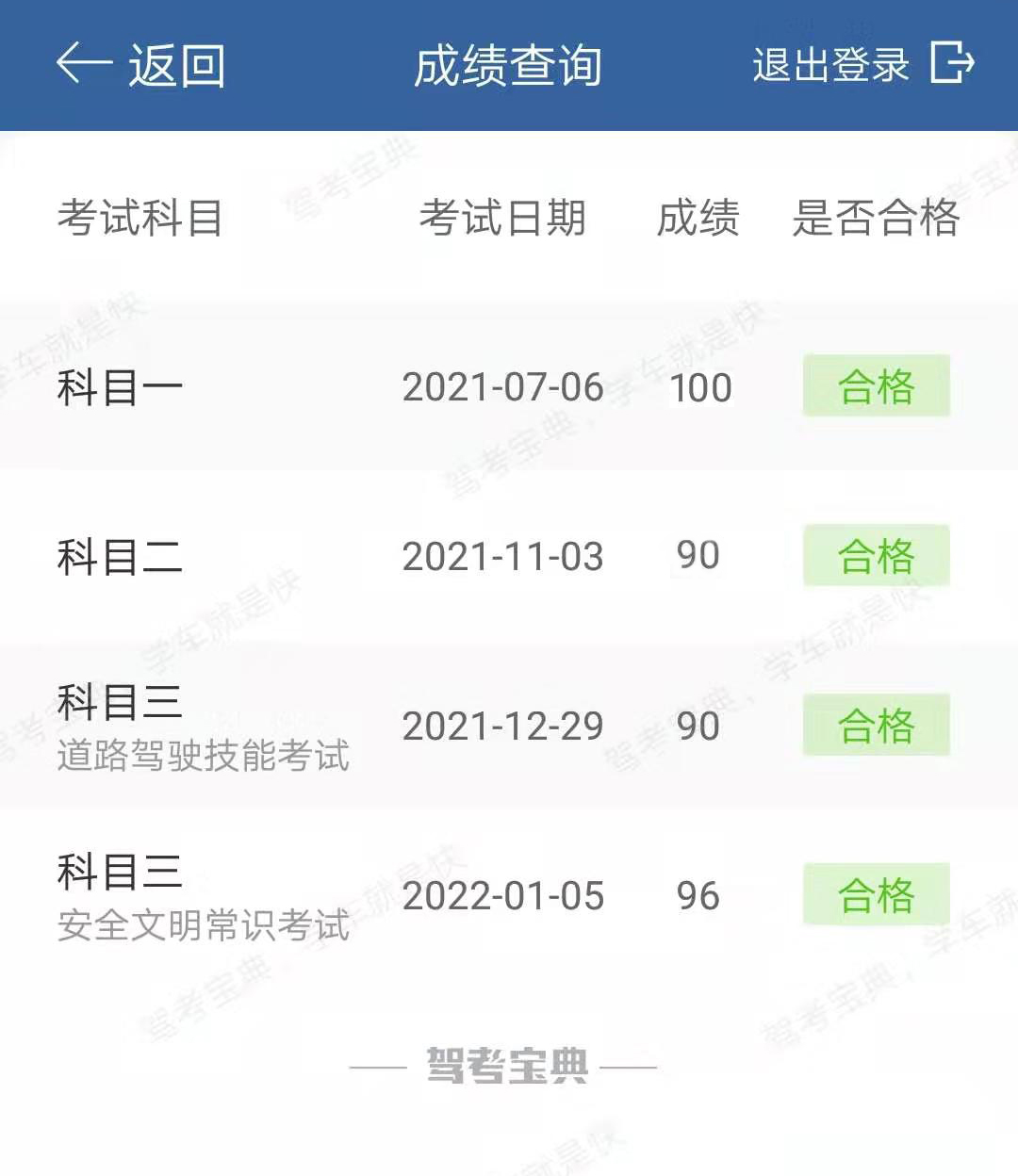Click the 考试科目 column header
Screen dimensions: 1018x1176
(x=141, y=220)
